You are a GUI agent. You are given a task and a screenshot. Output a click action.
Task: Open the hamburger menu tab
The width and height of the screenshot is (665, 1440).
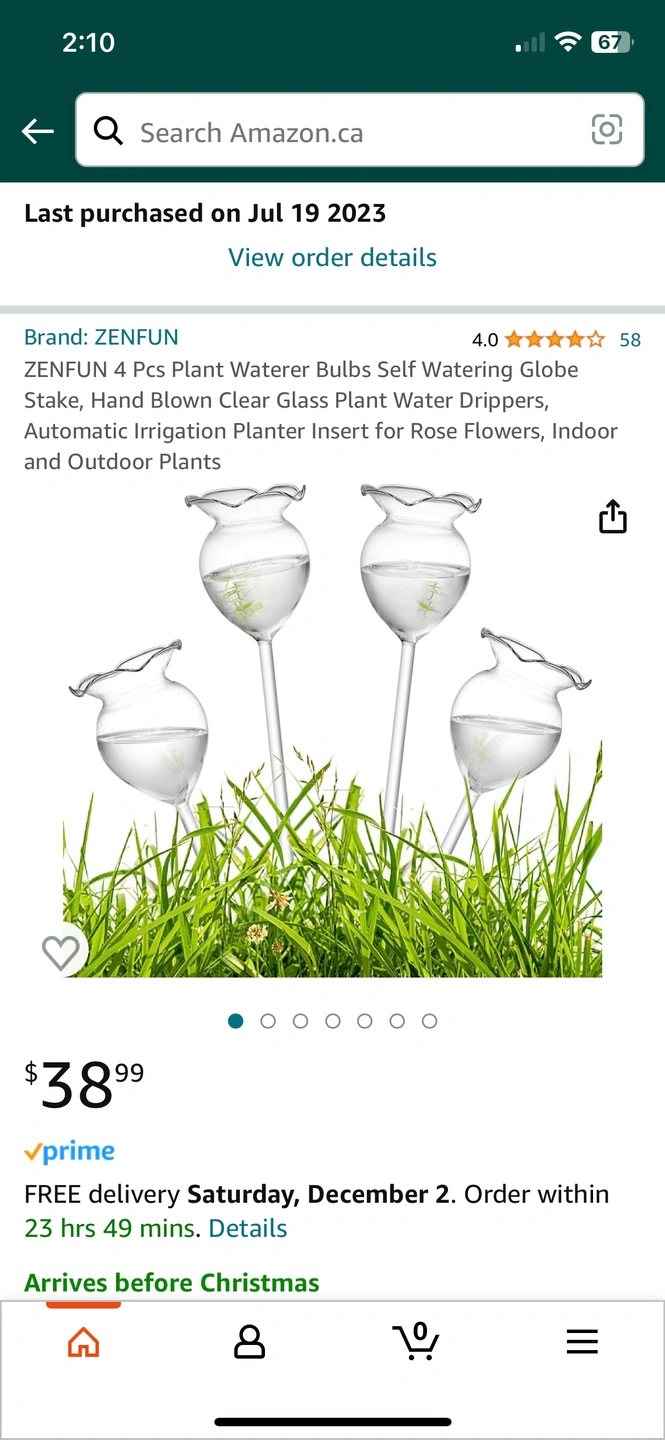582,1341
